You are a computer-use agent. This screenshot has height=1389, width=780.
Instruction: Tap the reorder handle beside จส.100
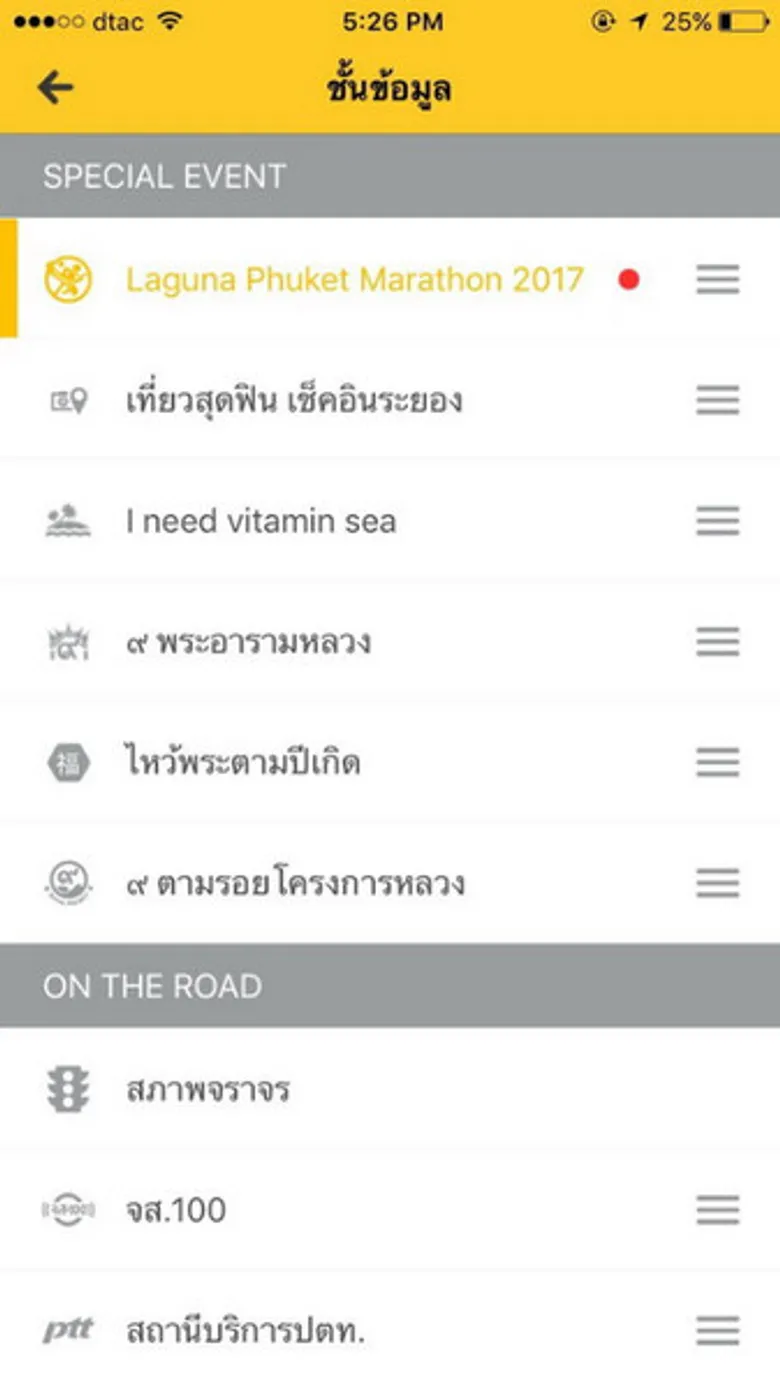point(718,1210)
